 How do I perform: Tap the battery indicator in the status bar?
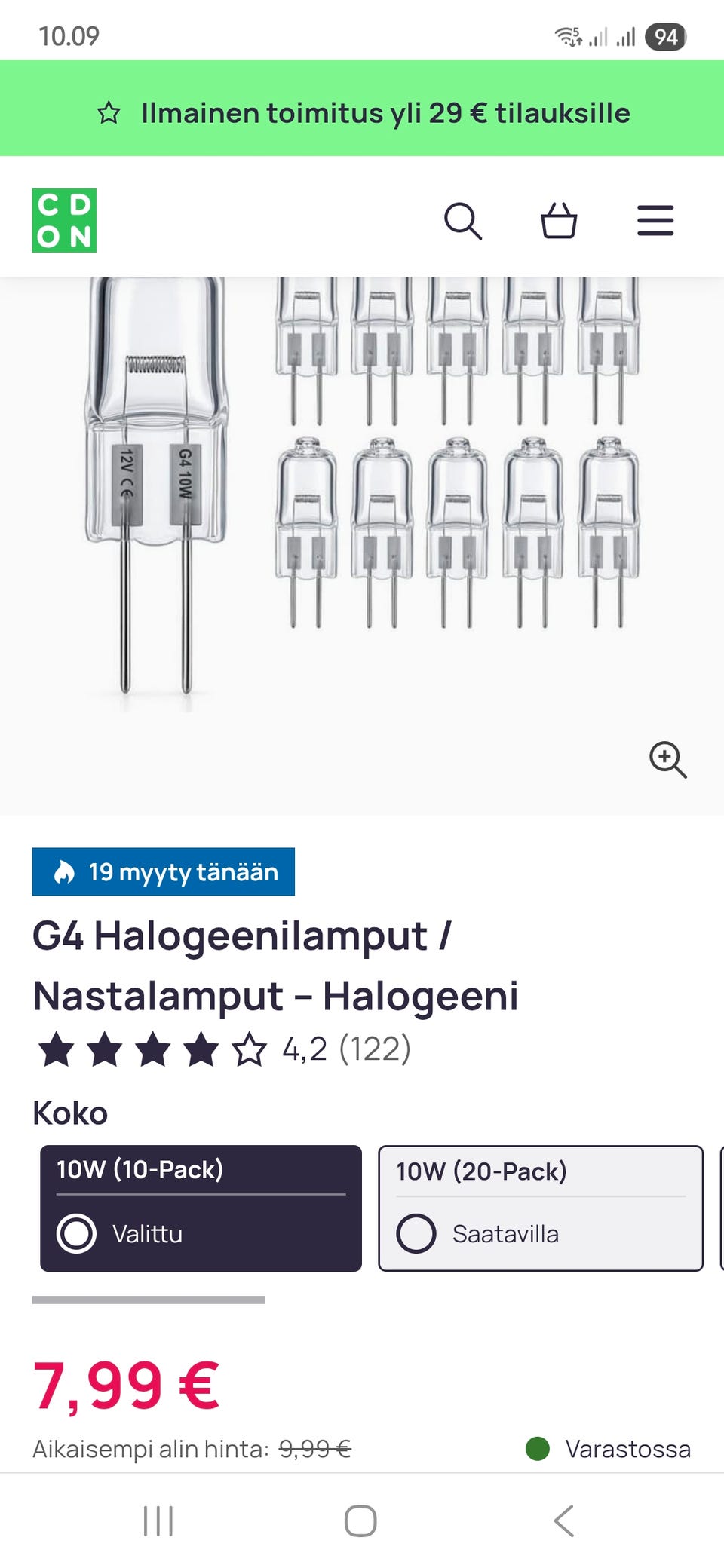pyautogui.click(x=667, y=36)
